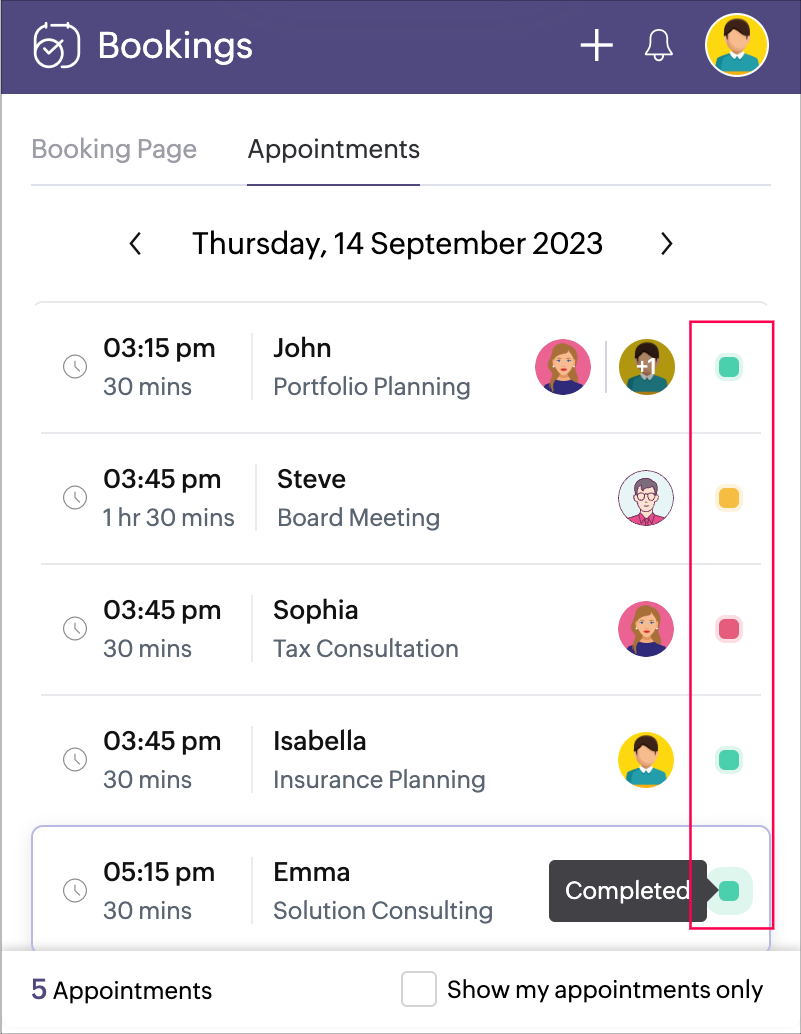Image resolution: width=801 pixels, height=1034 pixels.
Task: Open Emma's Solution Consulting appointment
Action: [x=382, y=891]
